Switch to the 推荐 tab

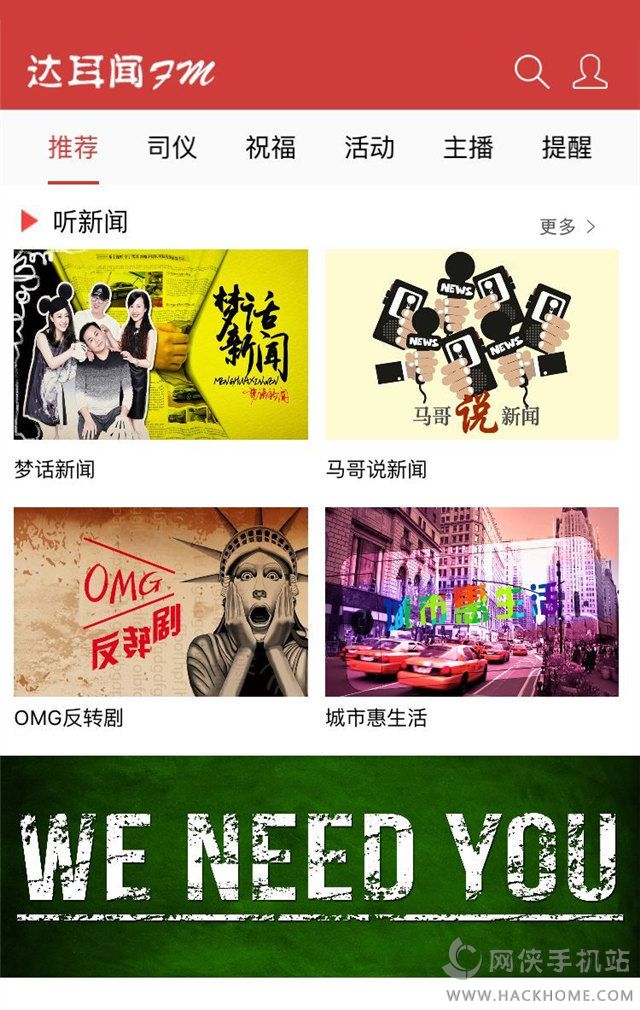(73, 148)
